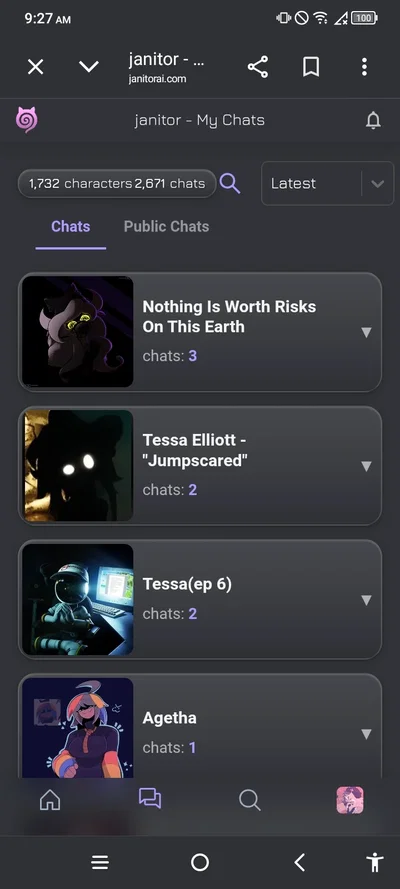Minimize the custom tab with the down chevron
400x889 pixels.
[89, 67]
